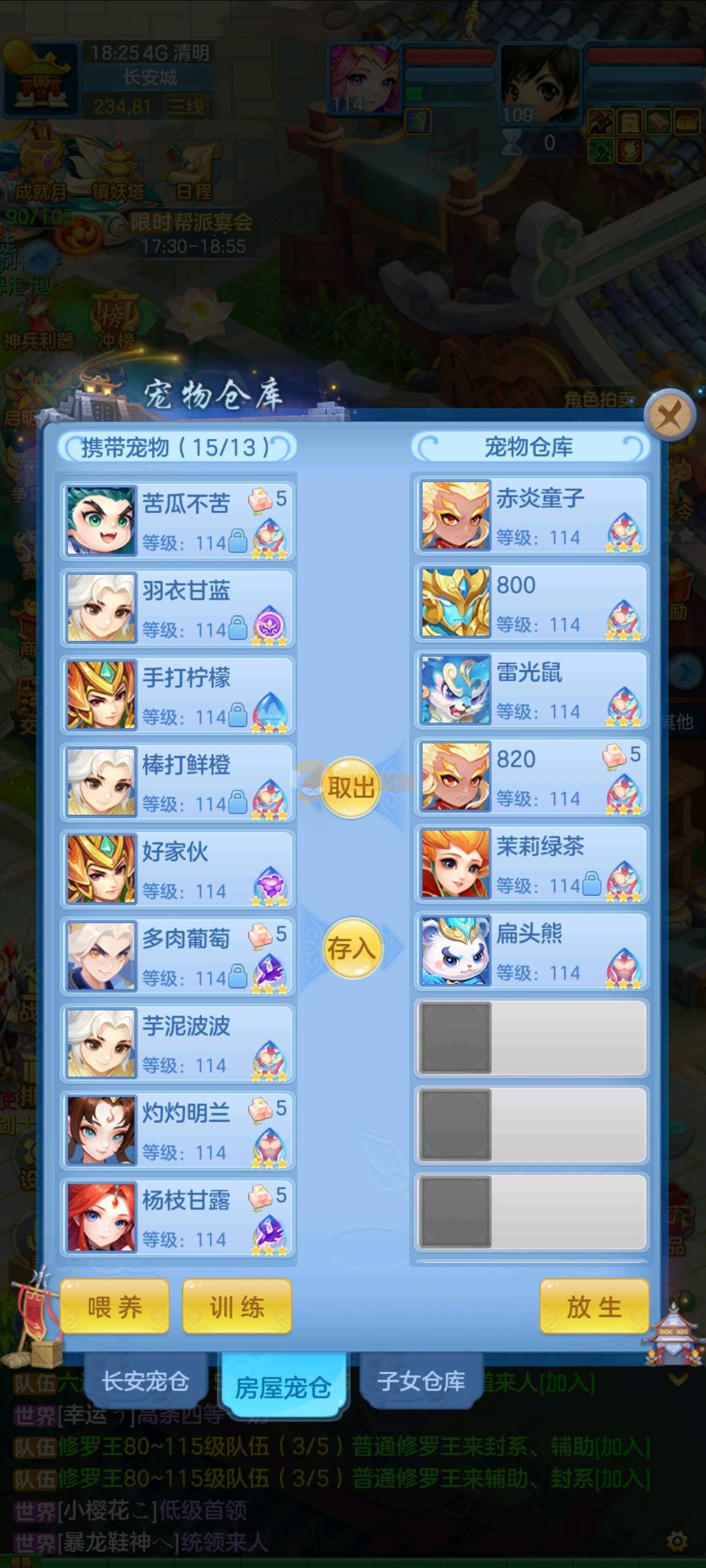The image size is (706, 1568).
Task: Select carried pet 杨枝甘露
Action: (x=178, y=1217)
